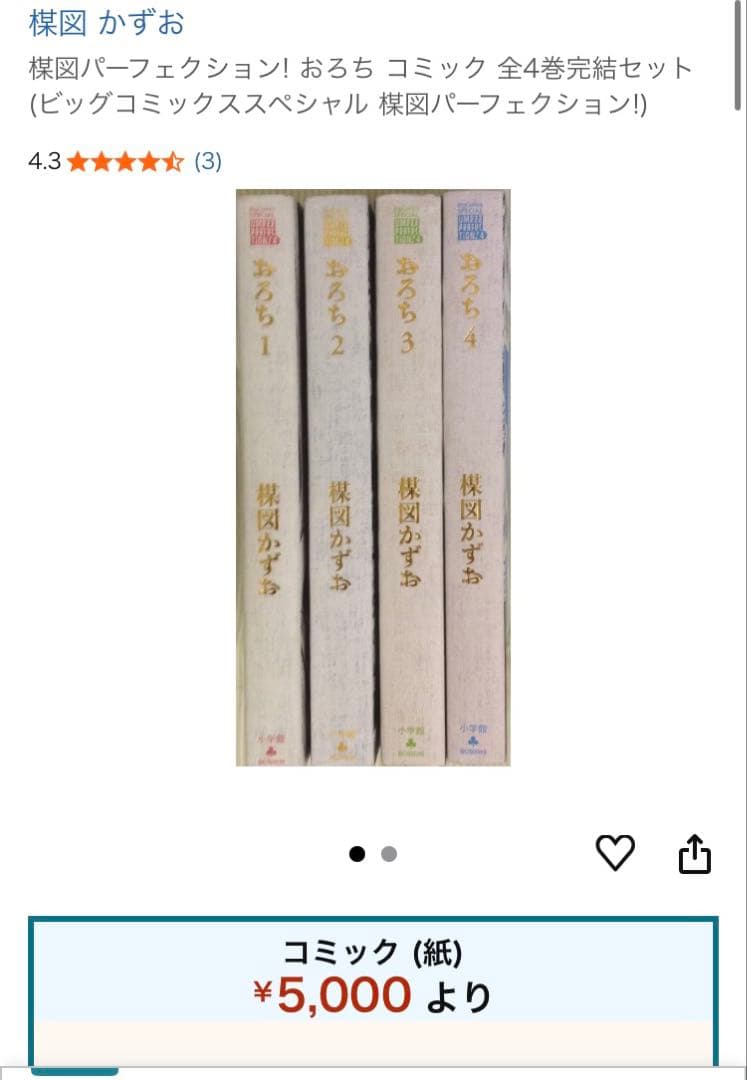
Task: Toggle wishlist state with the heart
Action: tap(617, 851)
